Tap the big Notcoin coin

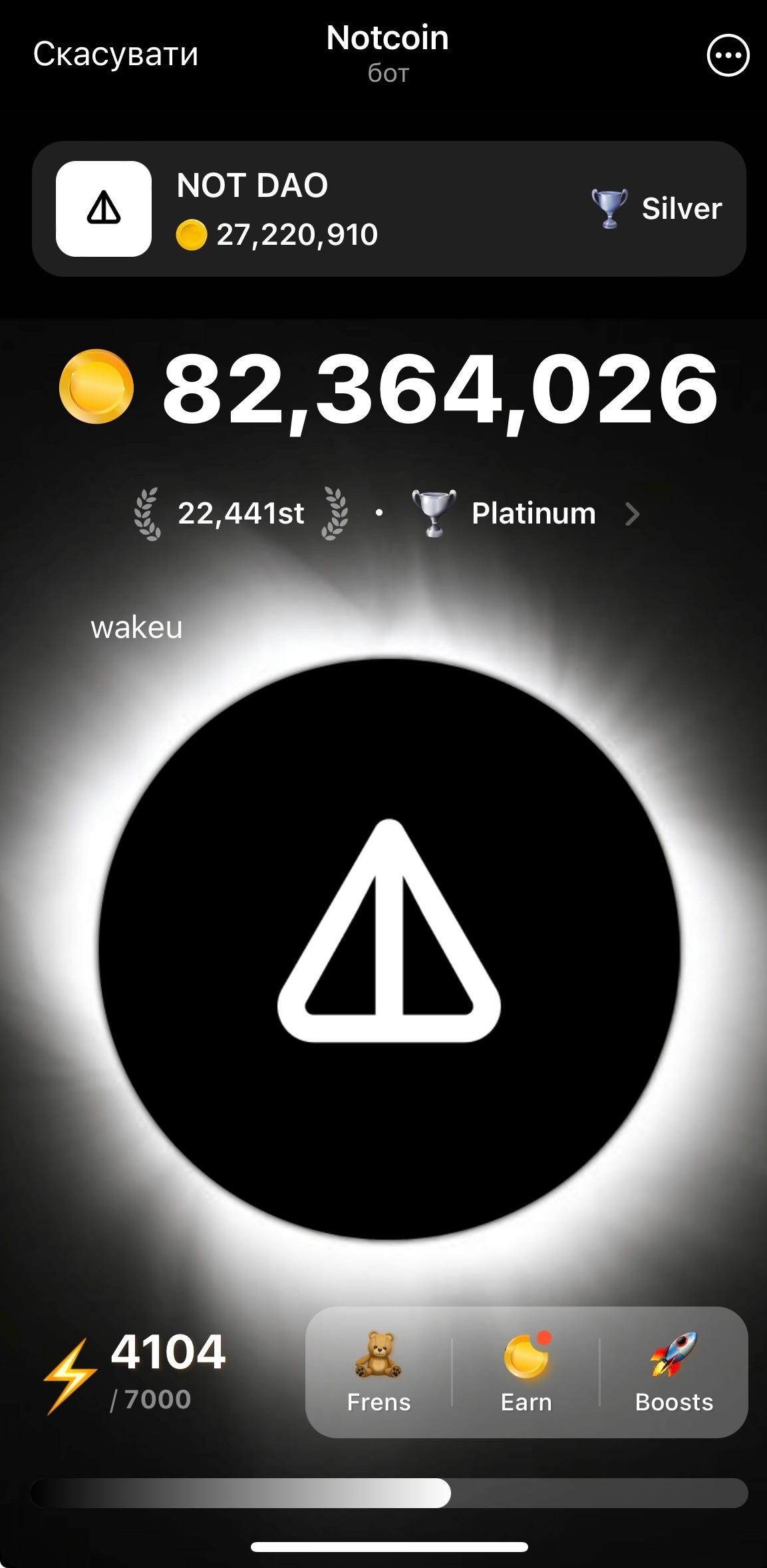[389, 948]
